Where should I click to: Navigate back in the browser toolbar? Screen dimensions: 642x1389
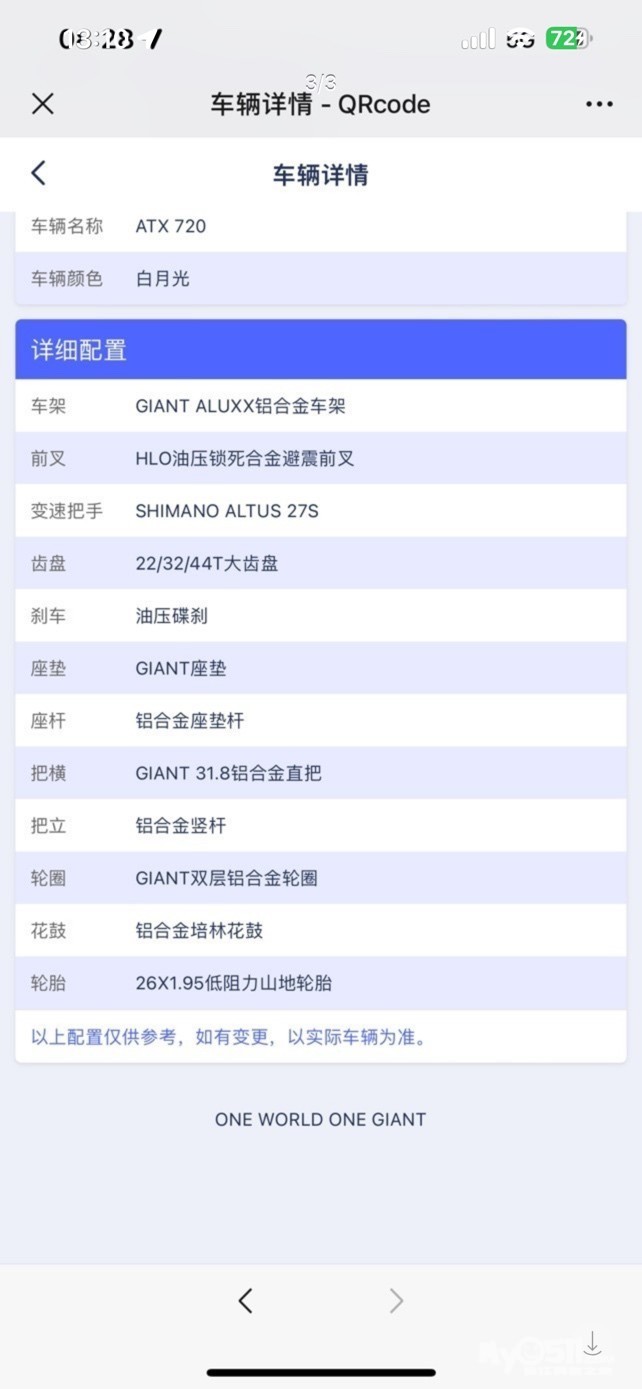coord(246,1300)
